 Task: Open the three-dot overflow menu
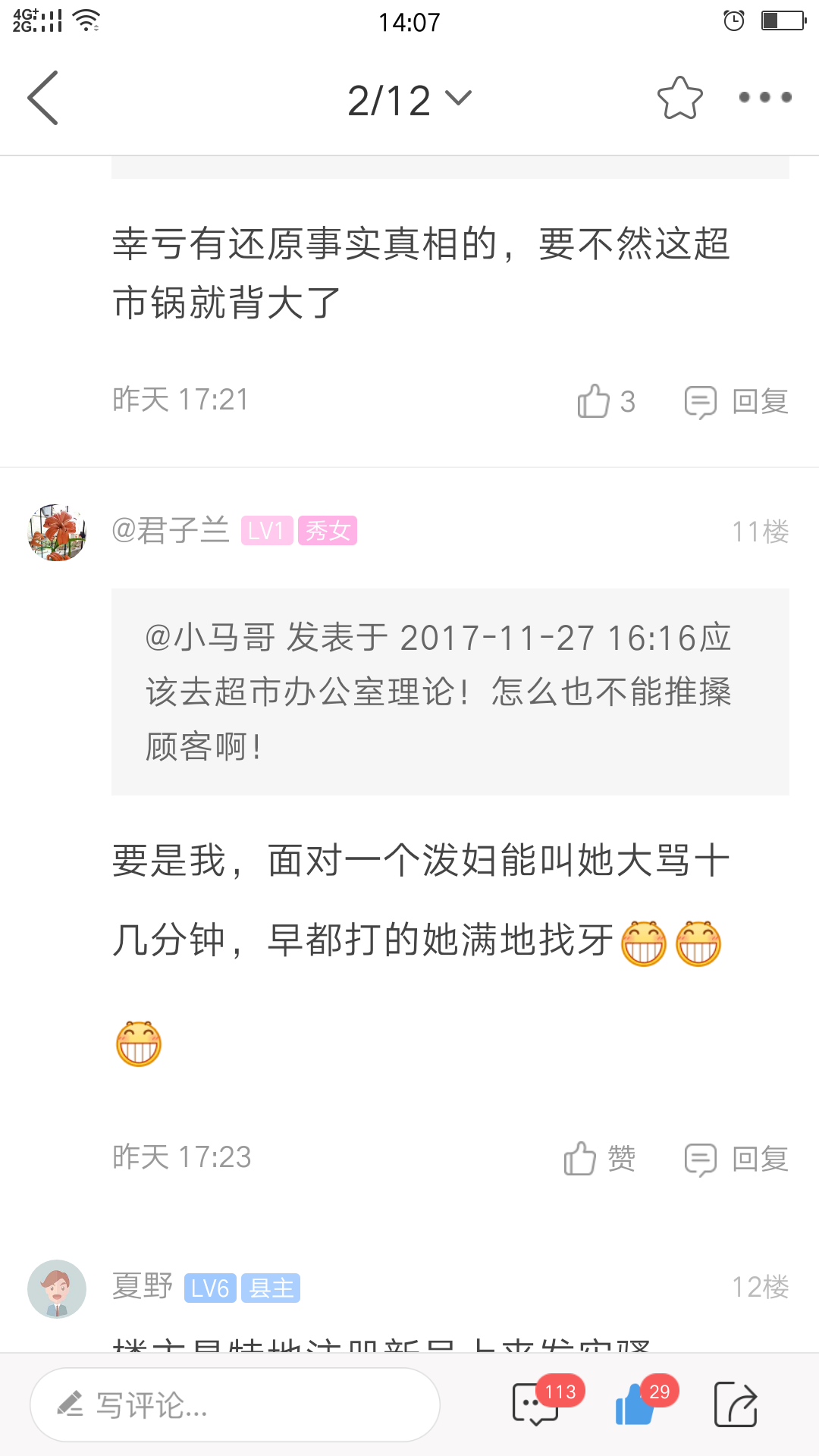tap(764, 98)
